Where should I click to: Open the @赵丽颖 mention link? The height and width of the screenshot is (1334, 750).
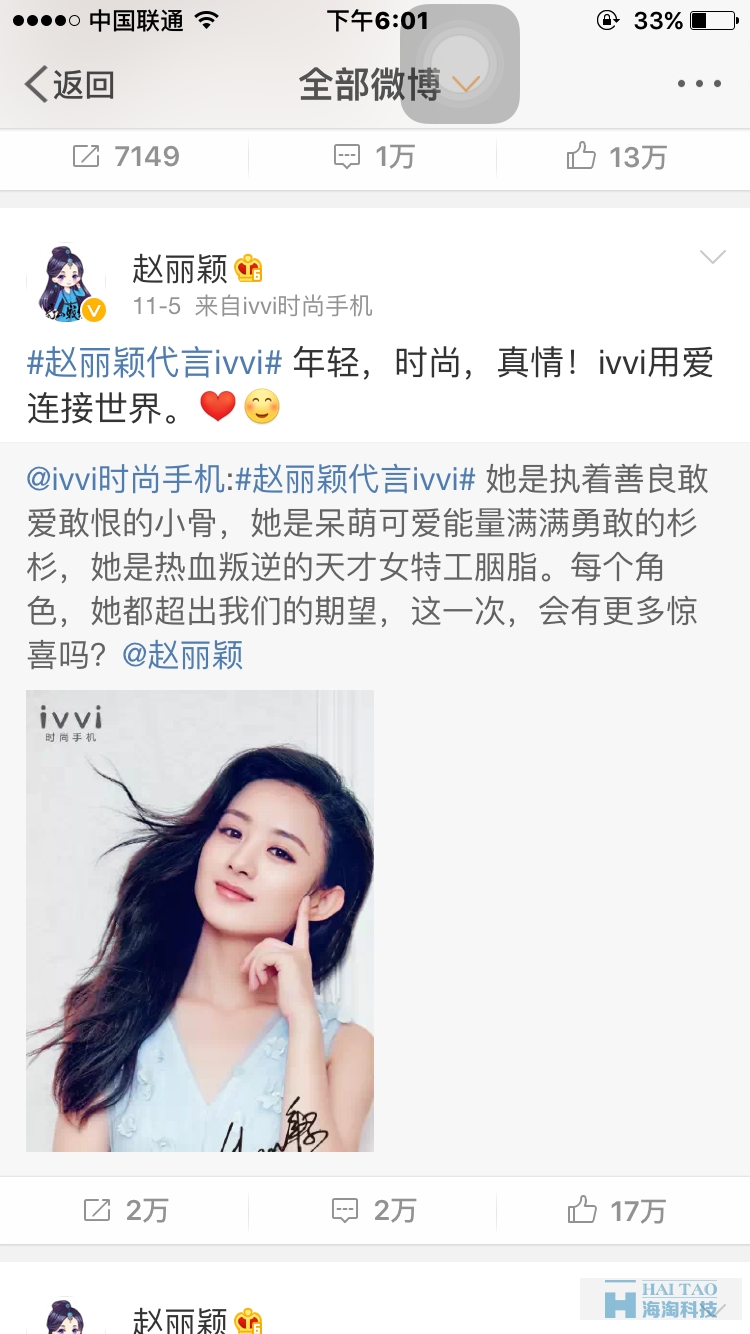(x=183, y=656)
